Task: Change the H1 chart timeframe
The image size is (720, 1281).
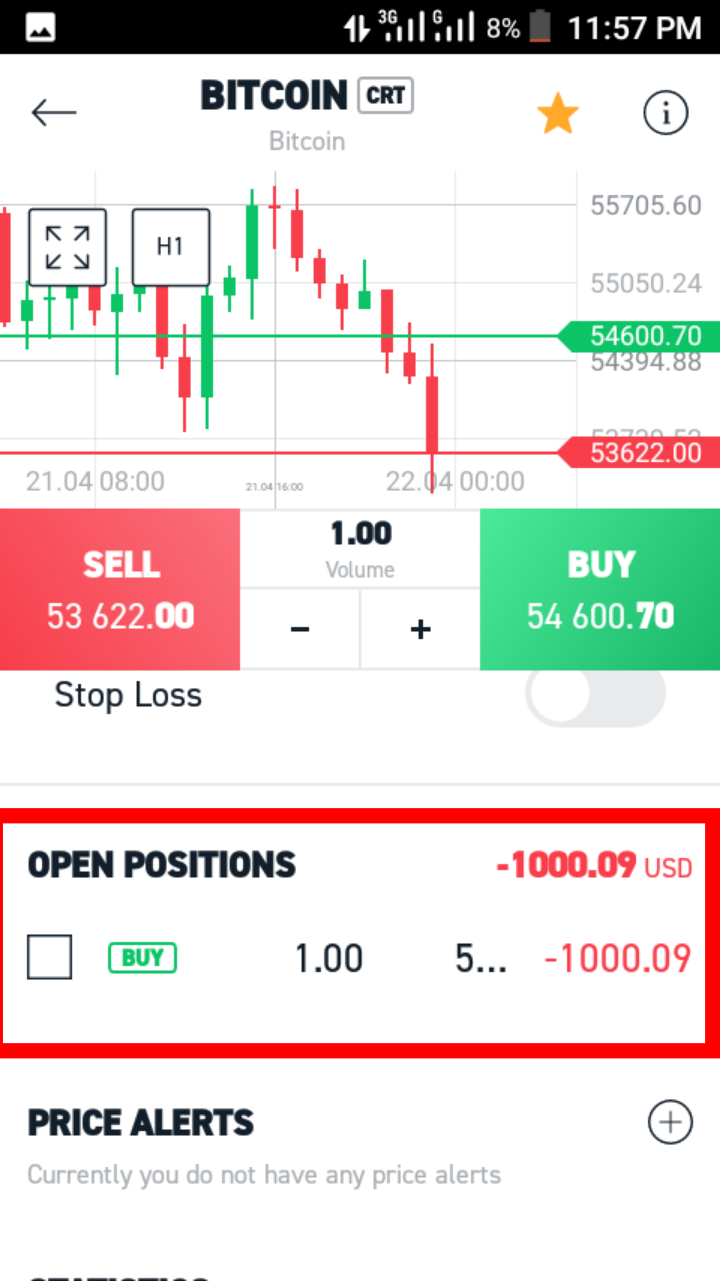Action: (x=171, y=247)
